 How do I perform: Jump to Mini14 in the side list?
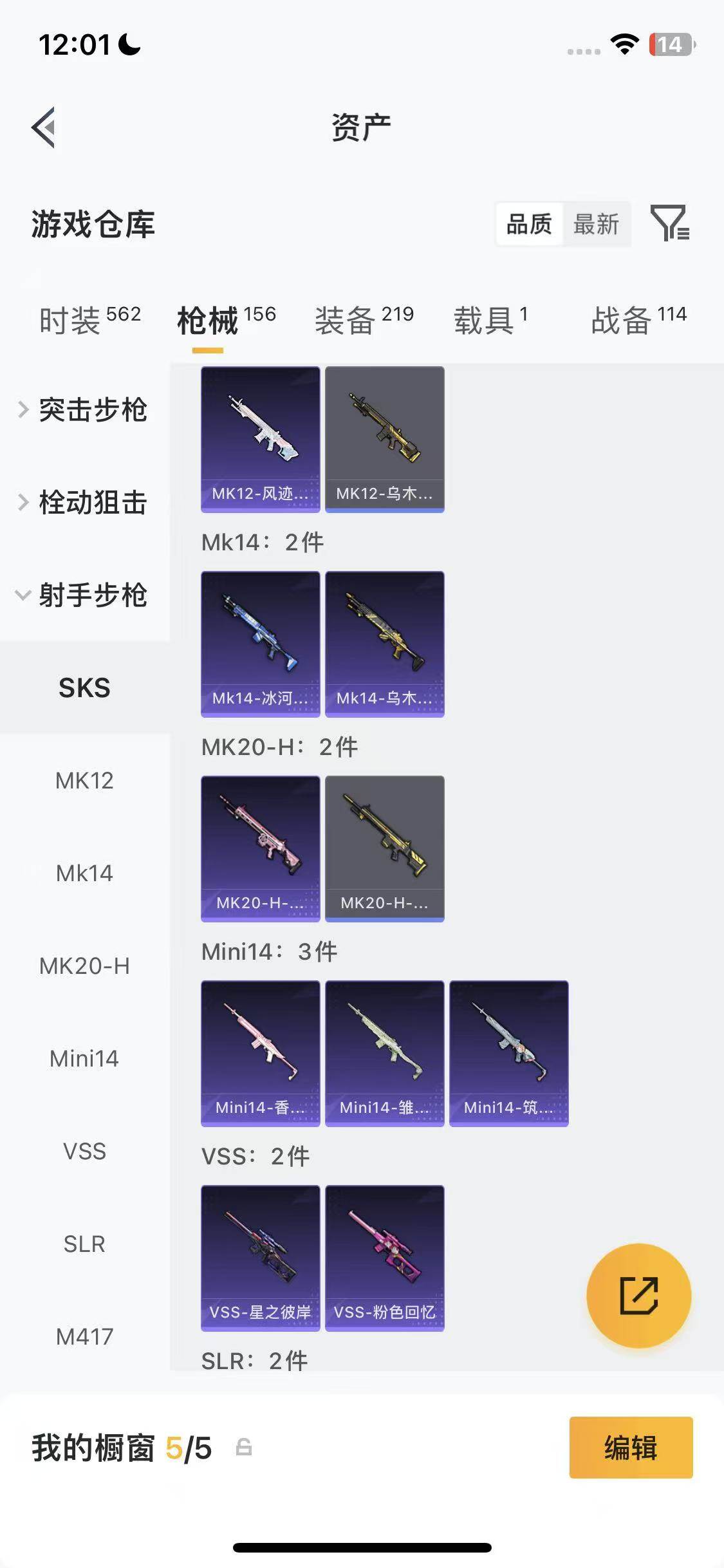(x=84, y=1058)
